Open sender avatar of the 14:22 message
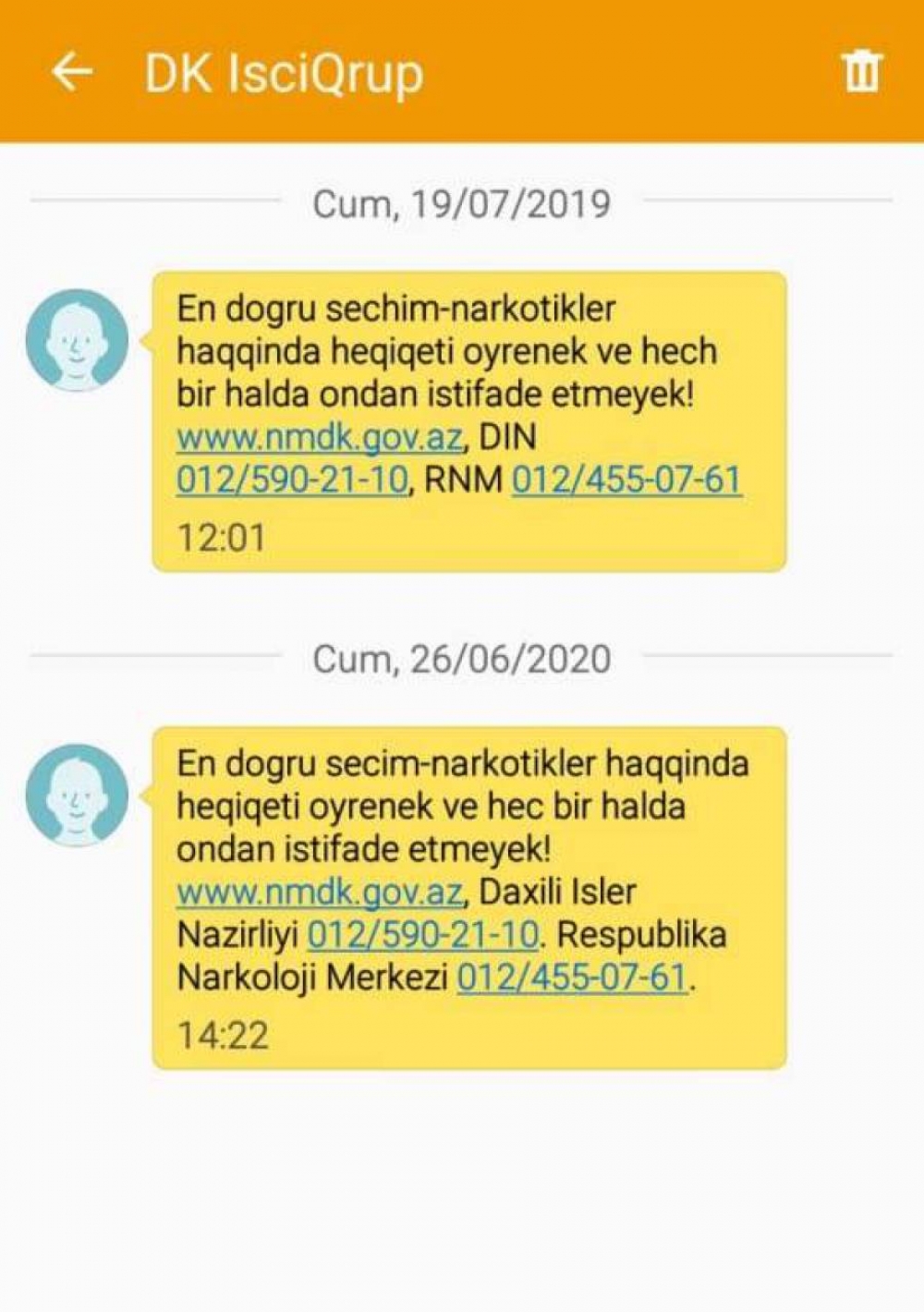924x1312 pixels. (77, 795)
